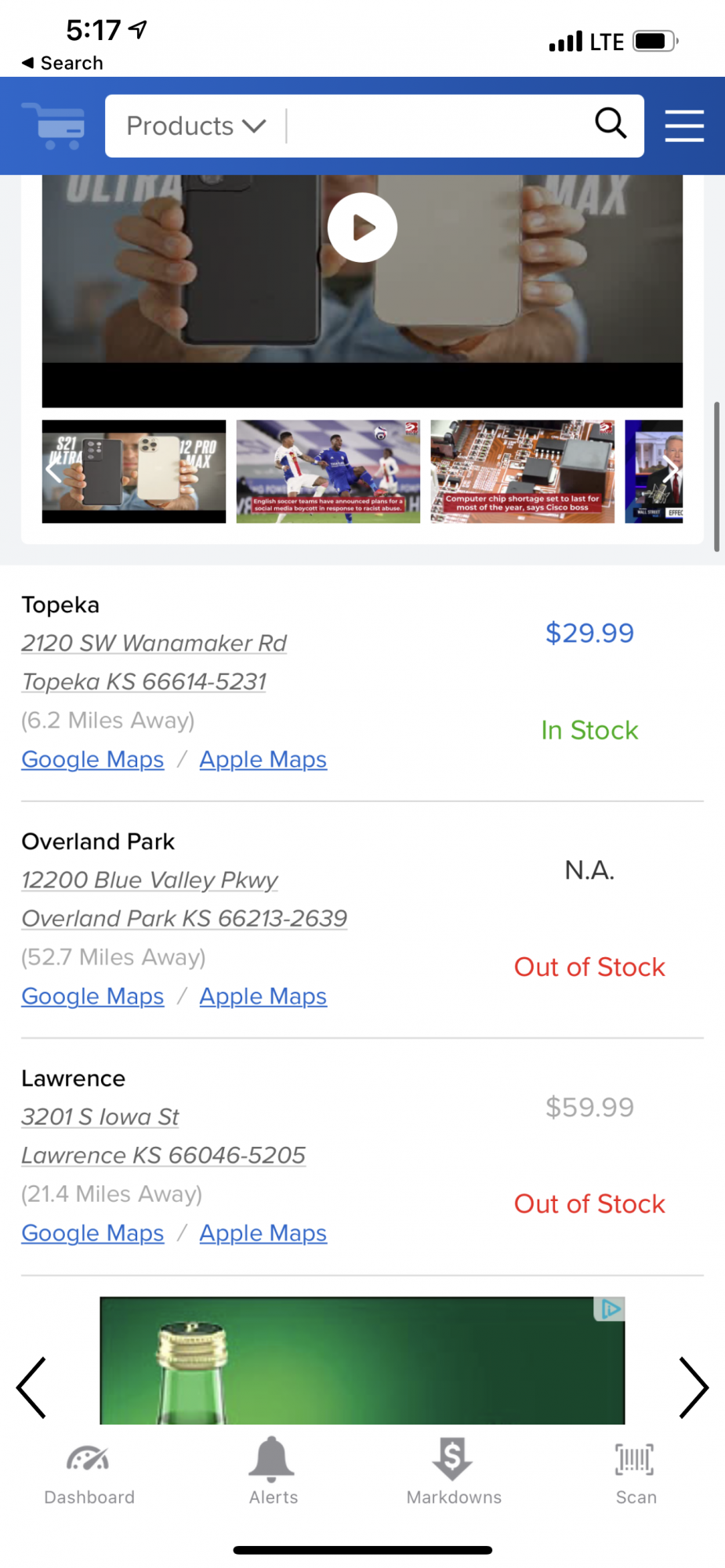Open Google Maps for Overland Park
725x1568 pixels.
(92, 996)
